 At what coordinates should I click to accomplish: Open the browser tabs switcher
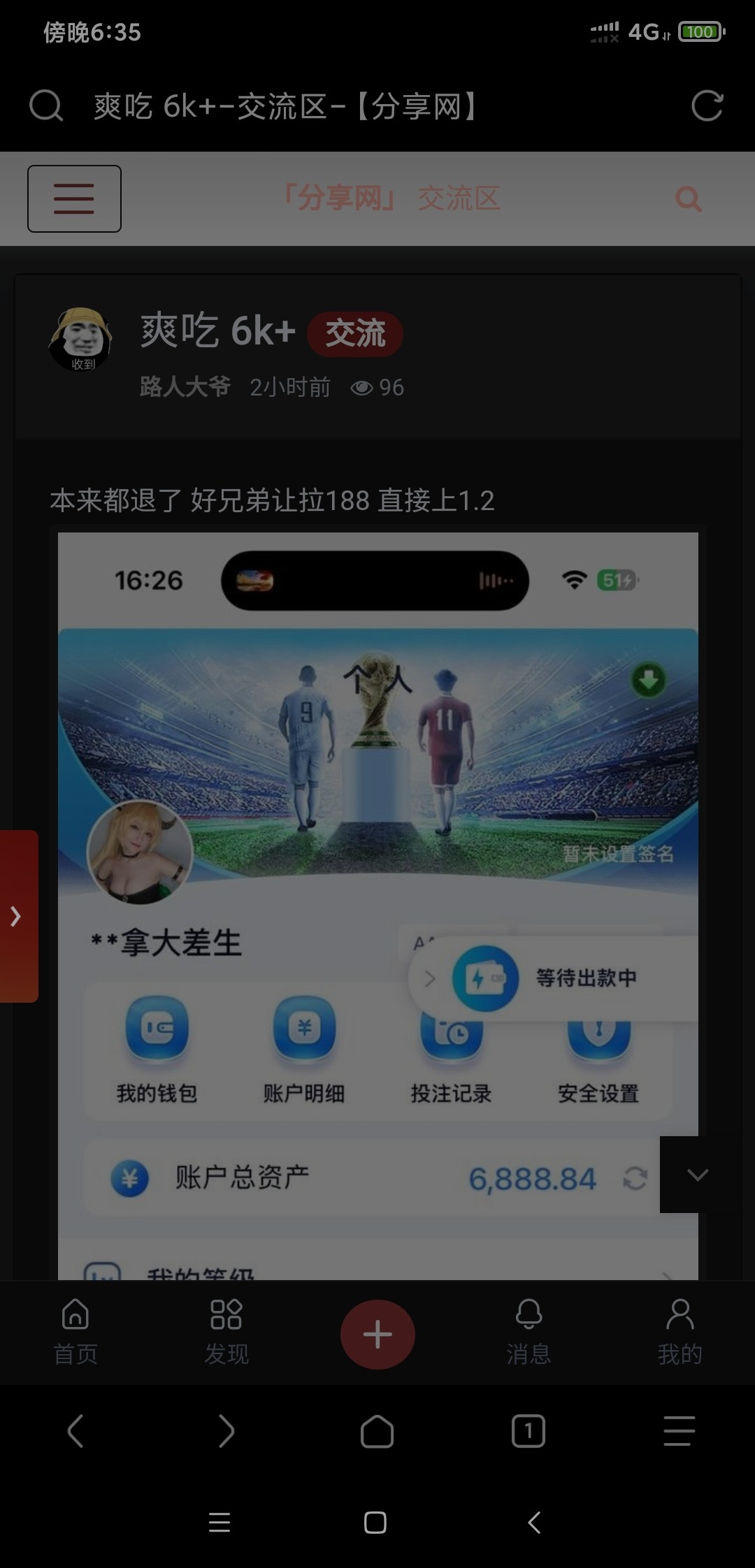[528, 1431]
